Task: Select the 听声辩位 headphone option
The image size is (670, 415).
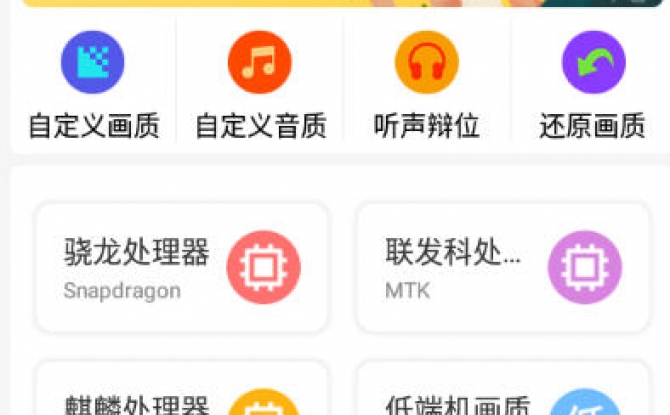Action: click(x=427, y=85)
